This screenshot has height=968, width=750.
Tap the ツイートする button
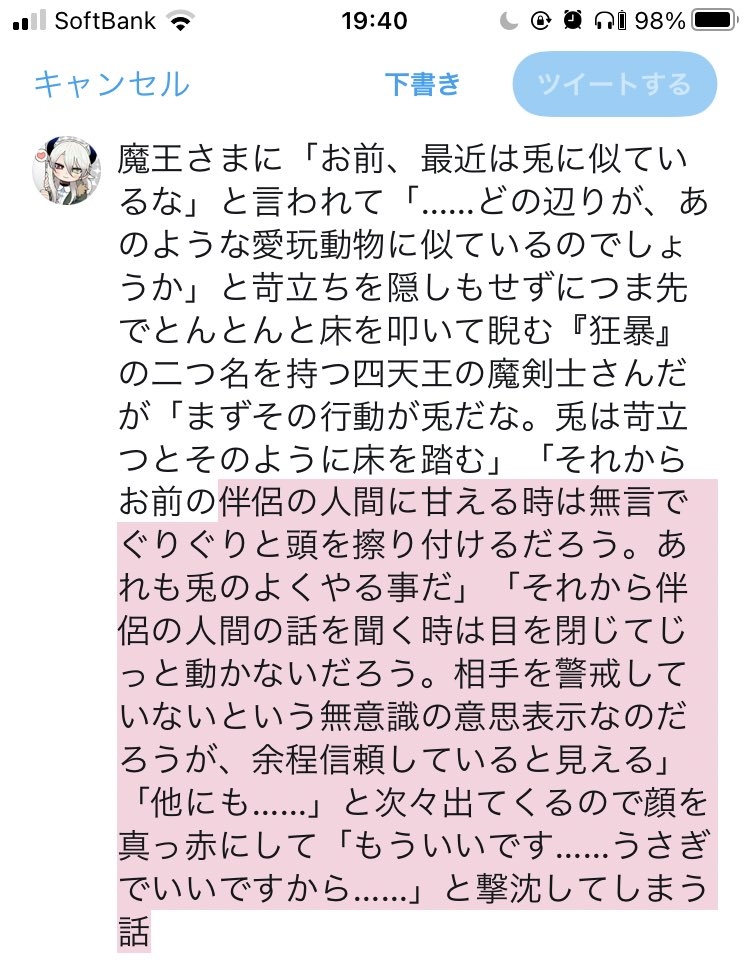pos(614,84)
